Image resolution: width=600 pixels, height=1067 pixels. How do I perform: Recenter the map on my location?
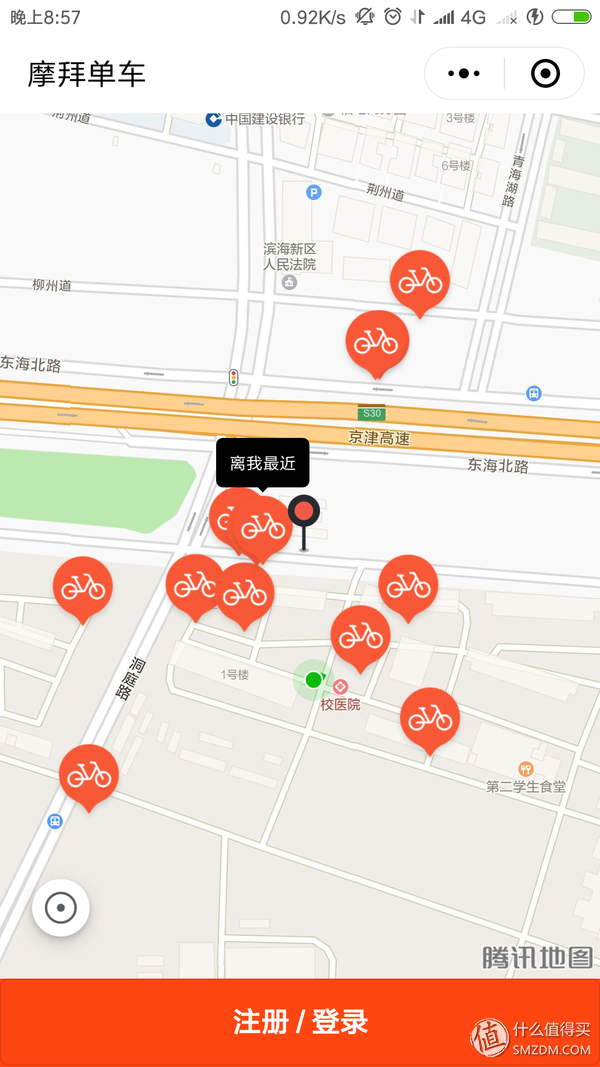pos(61,908)
